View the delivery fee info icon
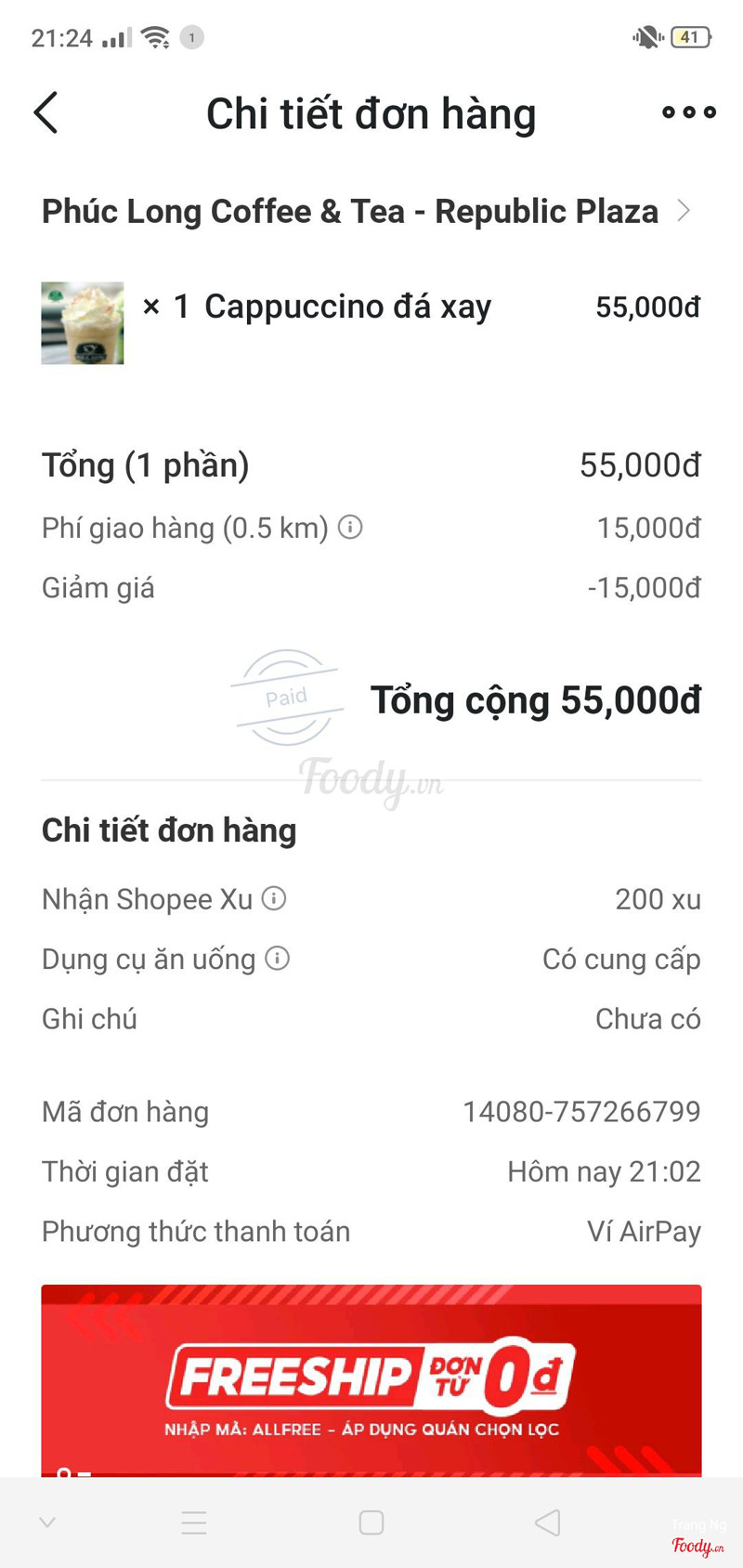This screenshot has height=1568, width=743. tap(350, 528)
